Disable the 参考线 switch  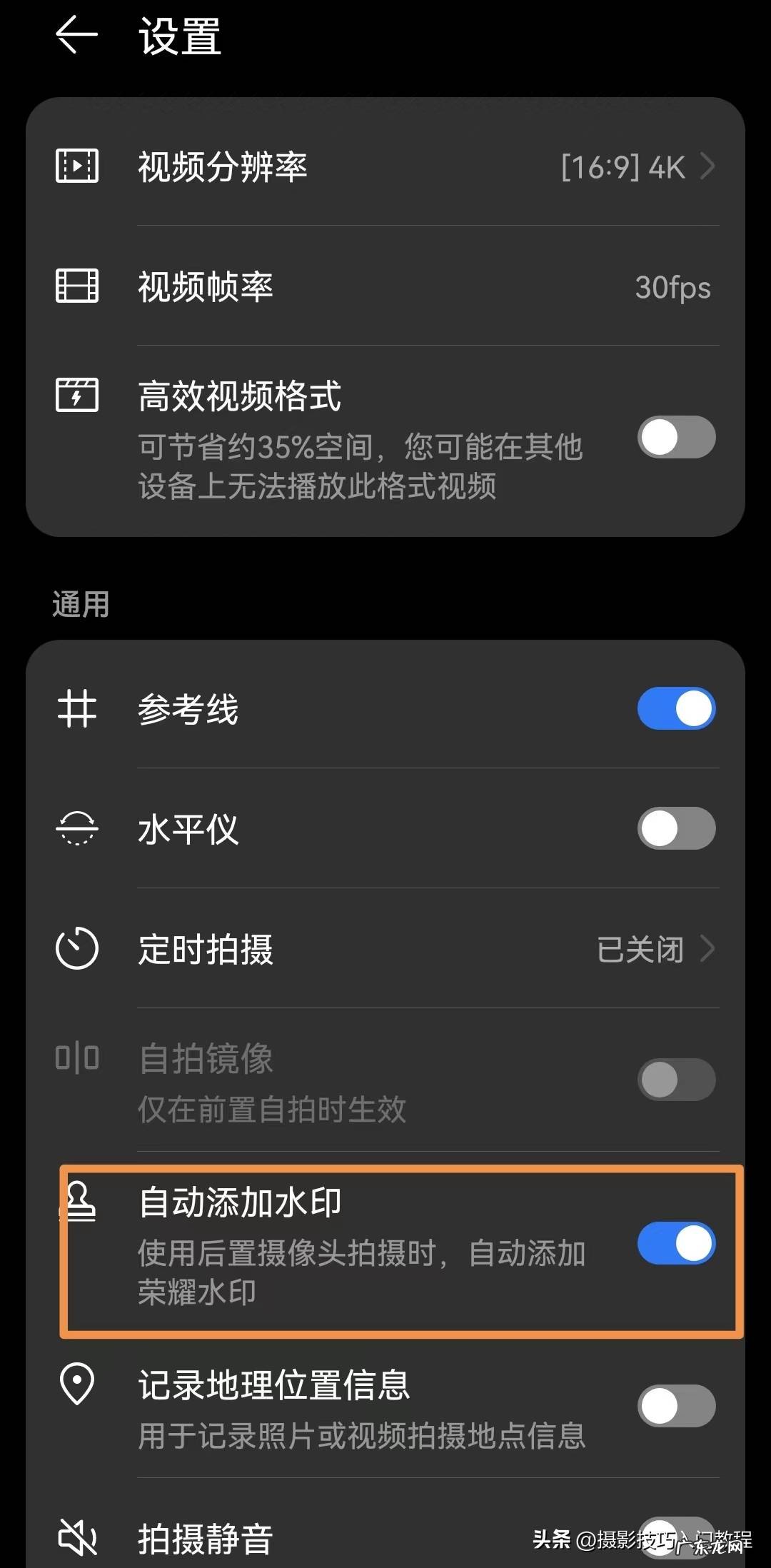point(675,708)
